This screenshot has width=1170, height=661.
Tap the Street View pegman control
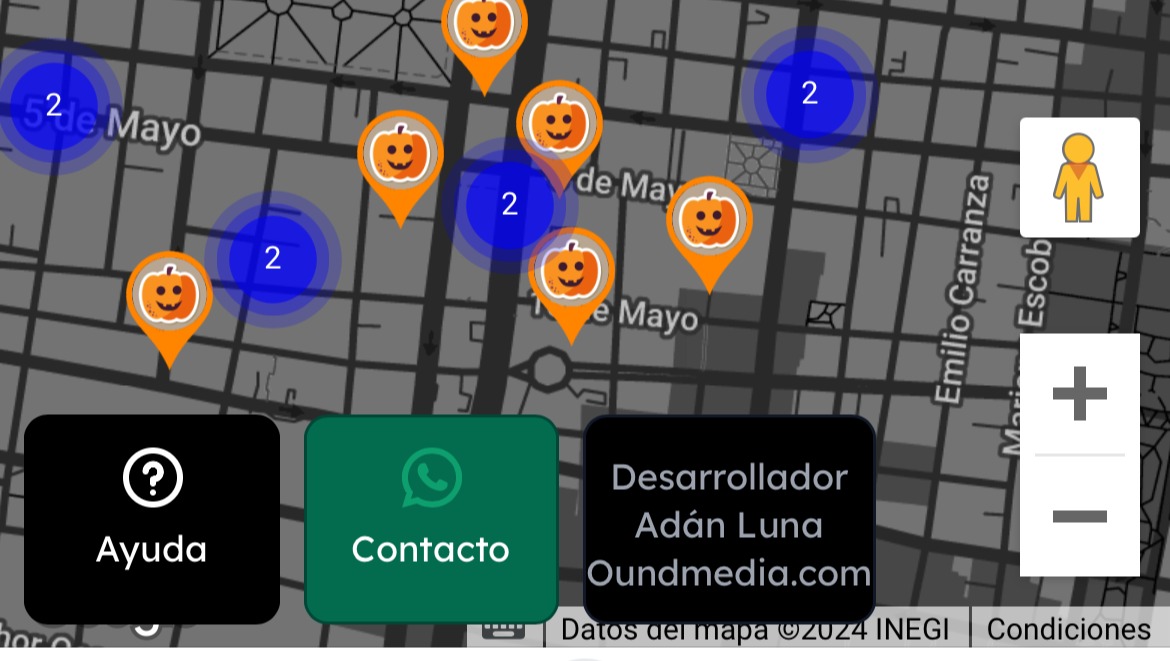pos(1079,178)
